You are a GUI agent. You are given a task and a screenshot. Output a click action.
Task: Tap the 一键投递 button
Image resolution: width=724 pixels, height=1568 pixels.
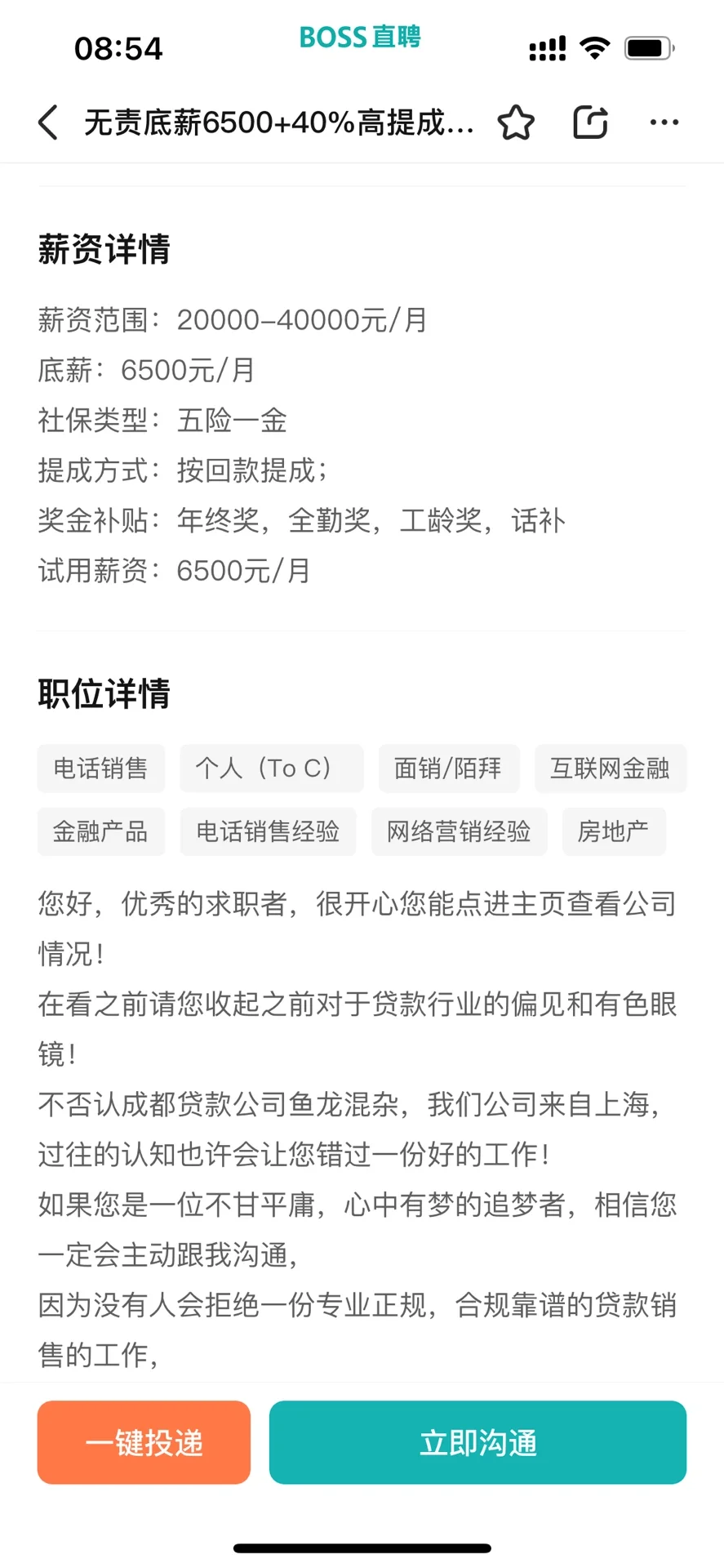(x=144, y=1442)
